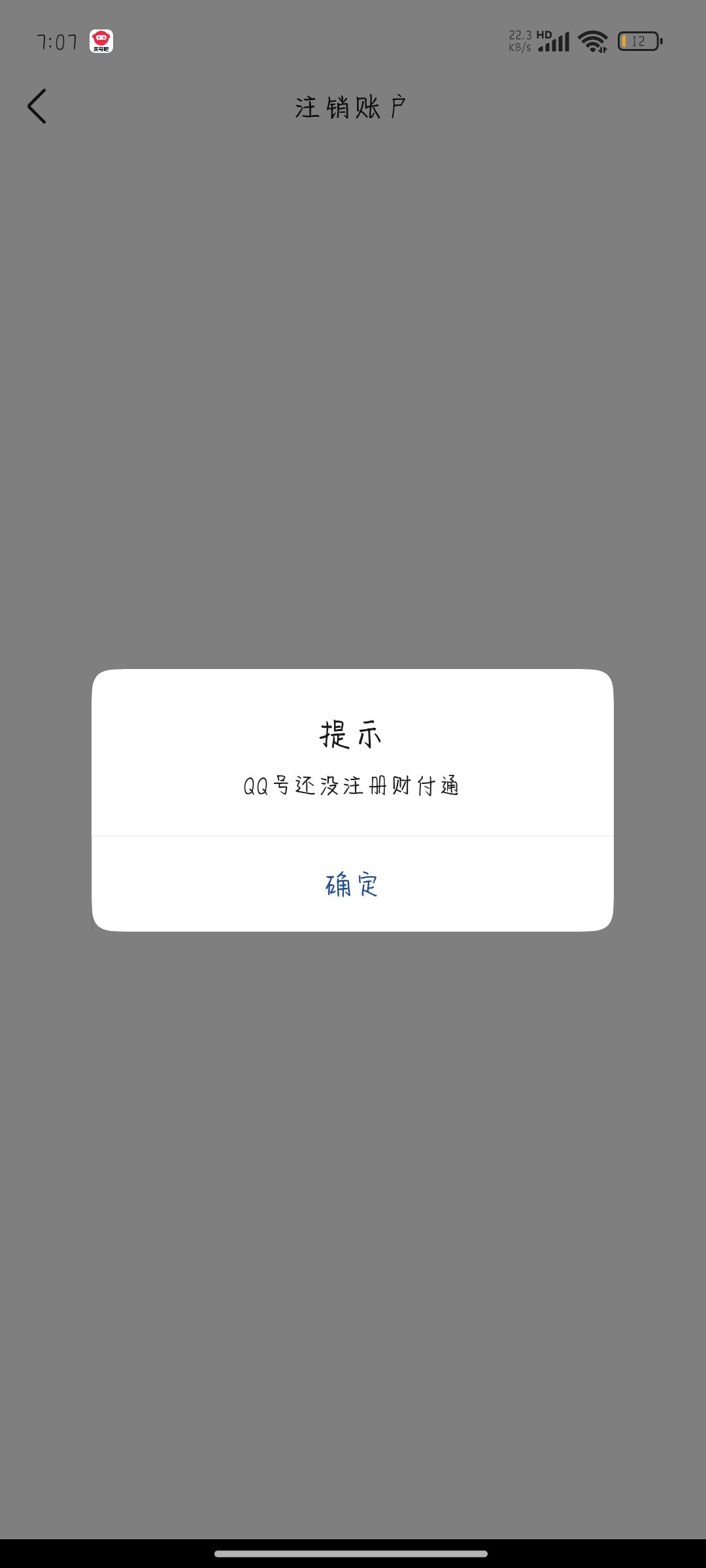Tap the battery indicator showing 12

(637, 41)
